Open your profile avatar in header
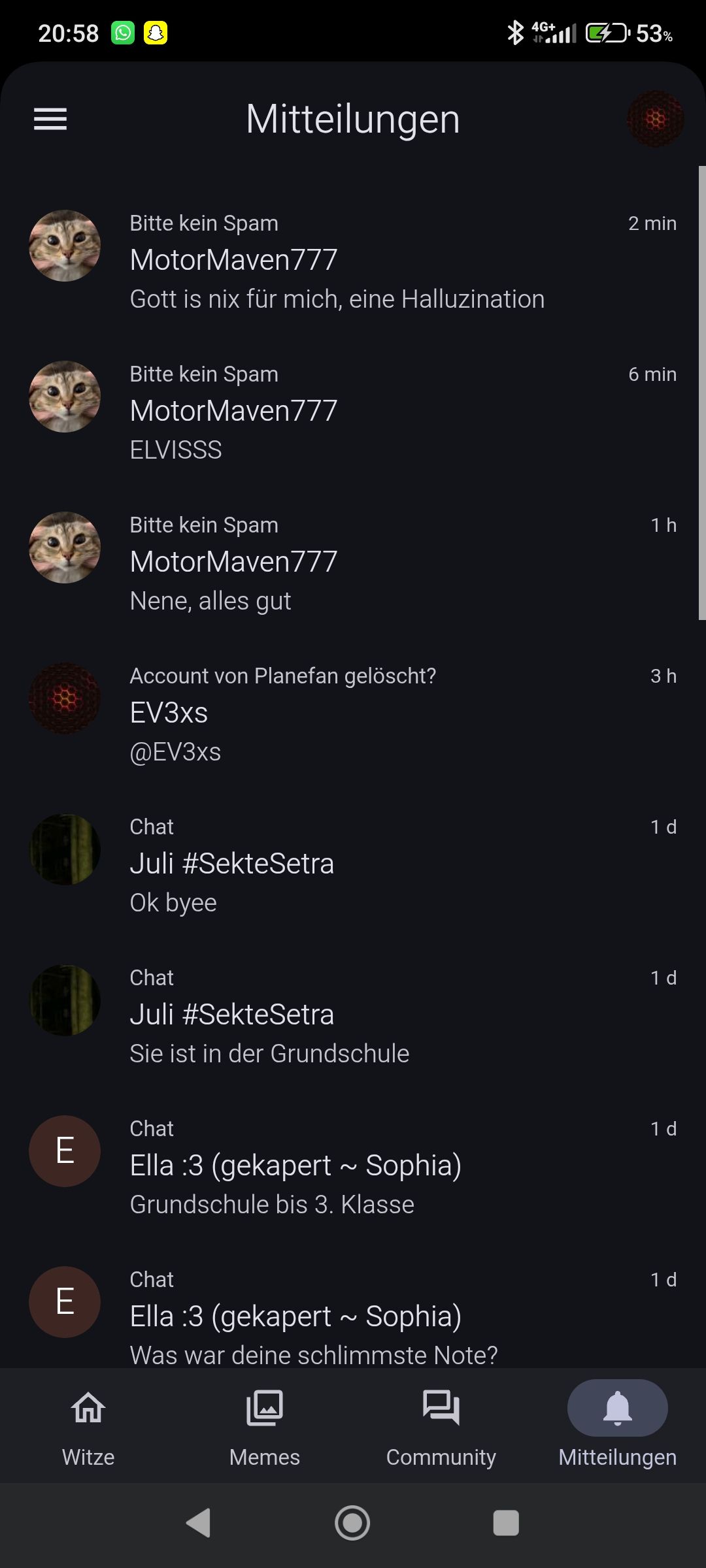The image size is (706, 1568). (655, 119)
